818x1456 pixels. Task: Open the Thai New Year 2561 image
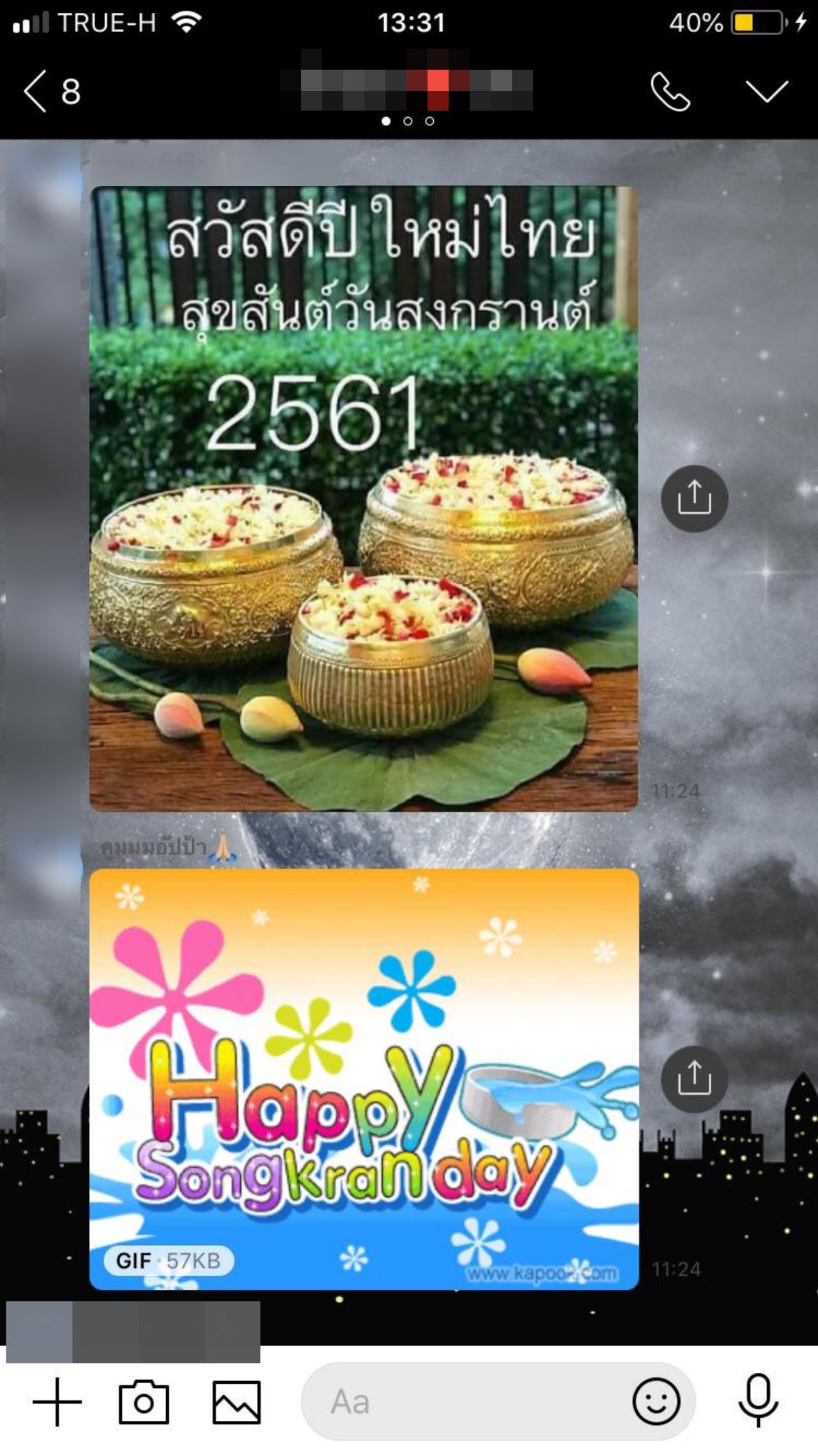pyautogui.click(x=363, y=499)
